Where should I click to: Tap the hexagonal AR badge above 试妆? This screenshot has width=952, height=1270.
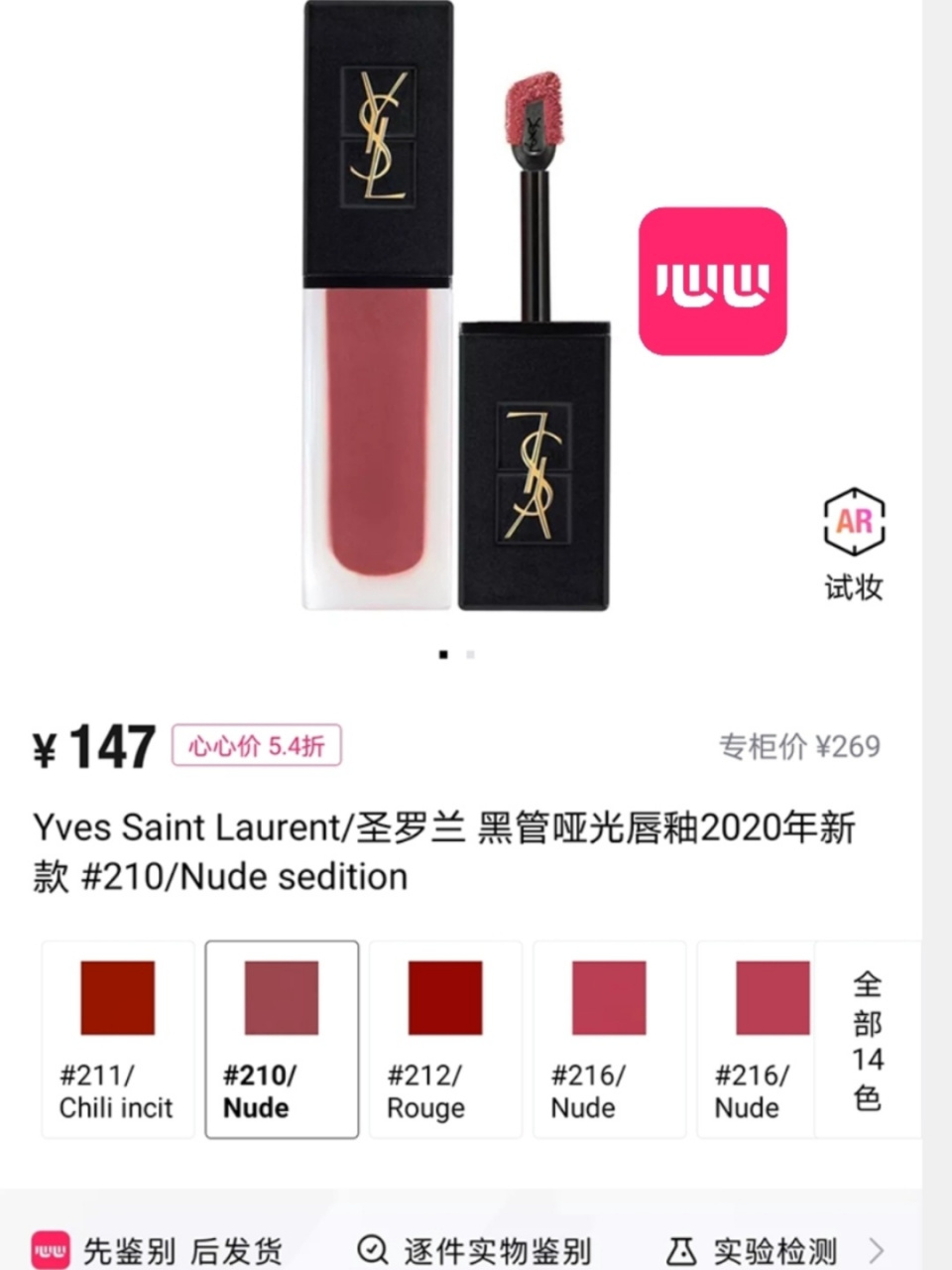tap(853, 520)
